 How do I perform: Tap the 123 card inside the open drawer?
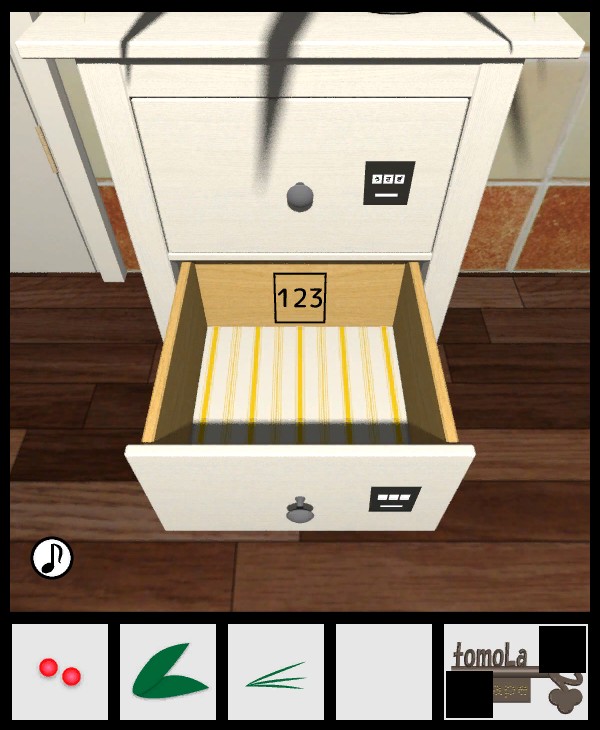(300, 297)
